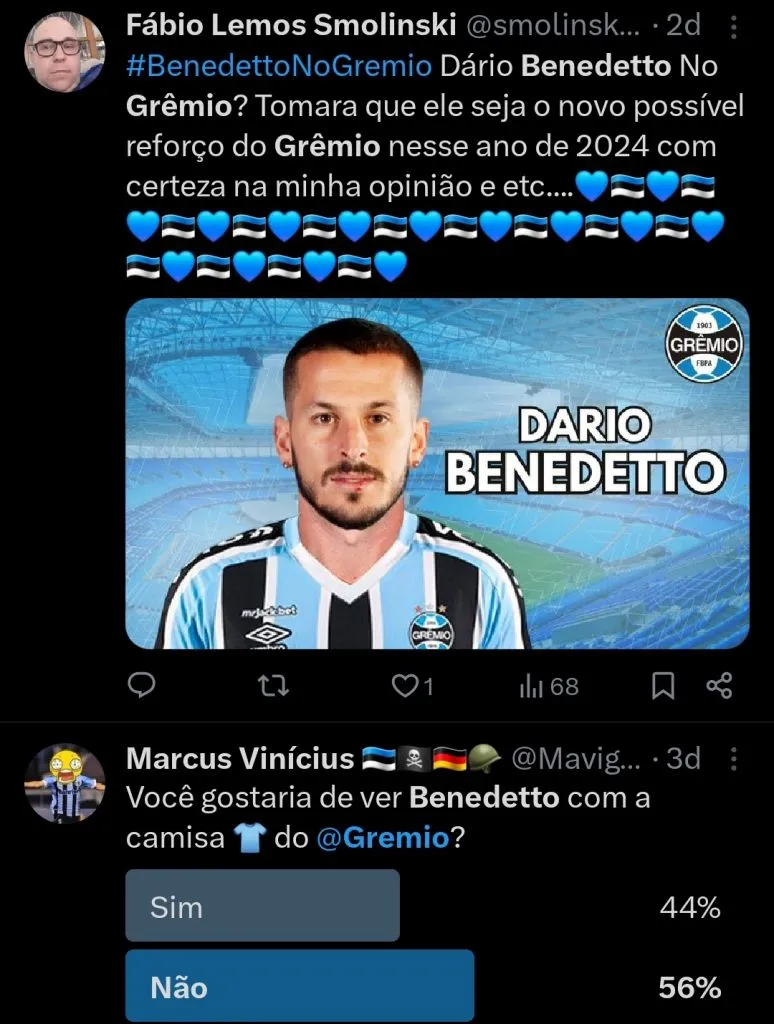View the 'Não' 56% poll result bar
Screen dimensions: 774x1024
coord(298,985)
